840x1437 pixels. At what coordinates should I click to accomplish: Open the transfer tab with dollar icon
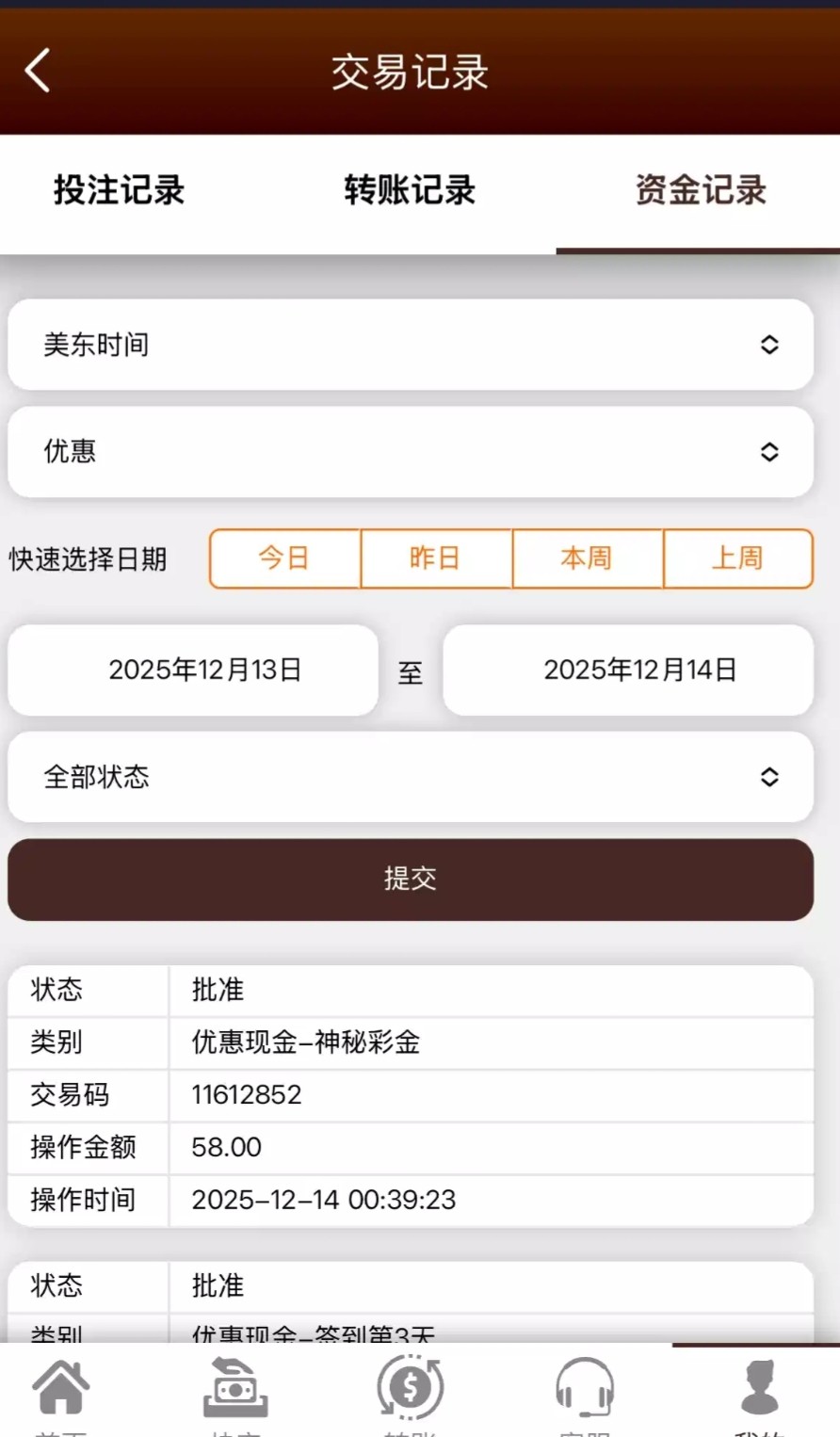pos(410,1390)
